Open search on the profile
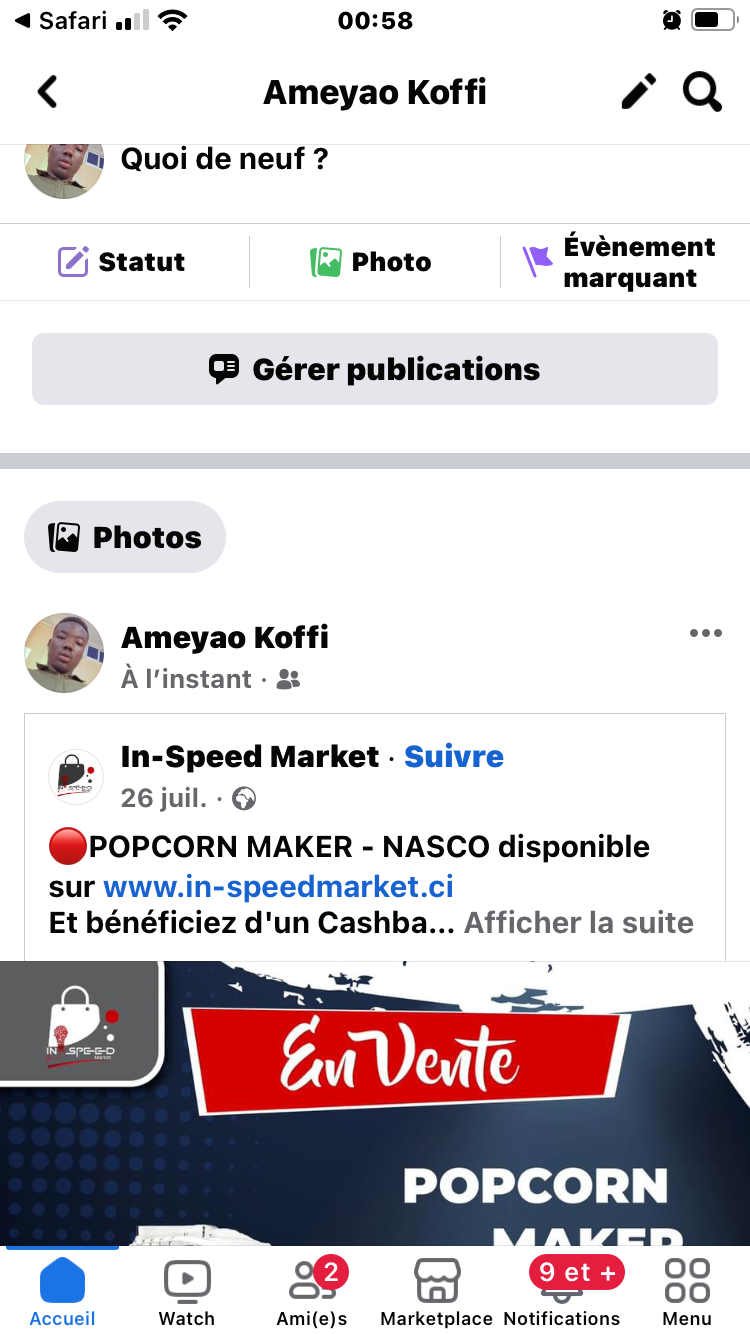 (x=702, y=92)
